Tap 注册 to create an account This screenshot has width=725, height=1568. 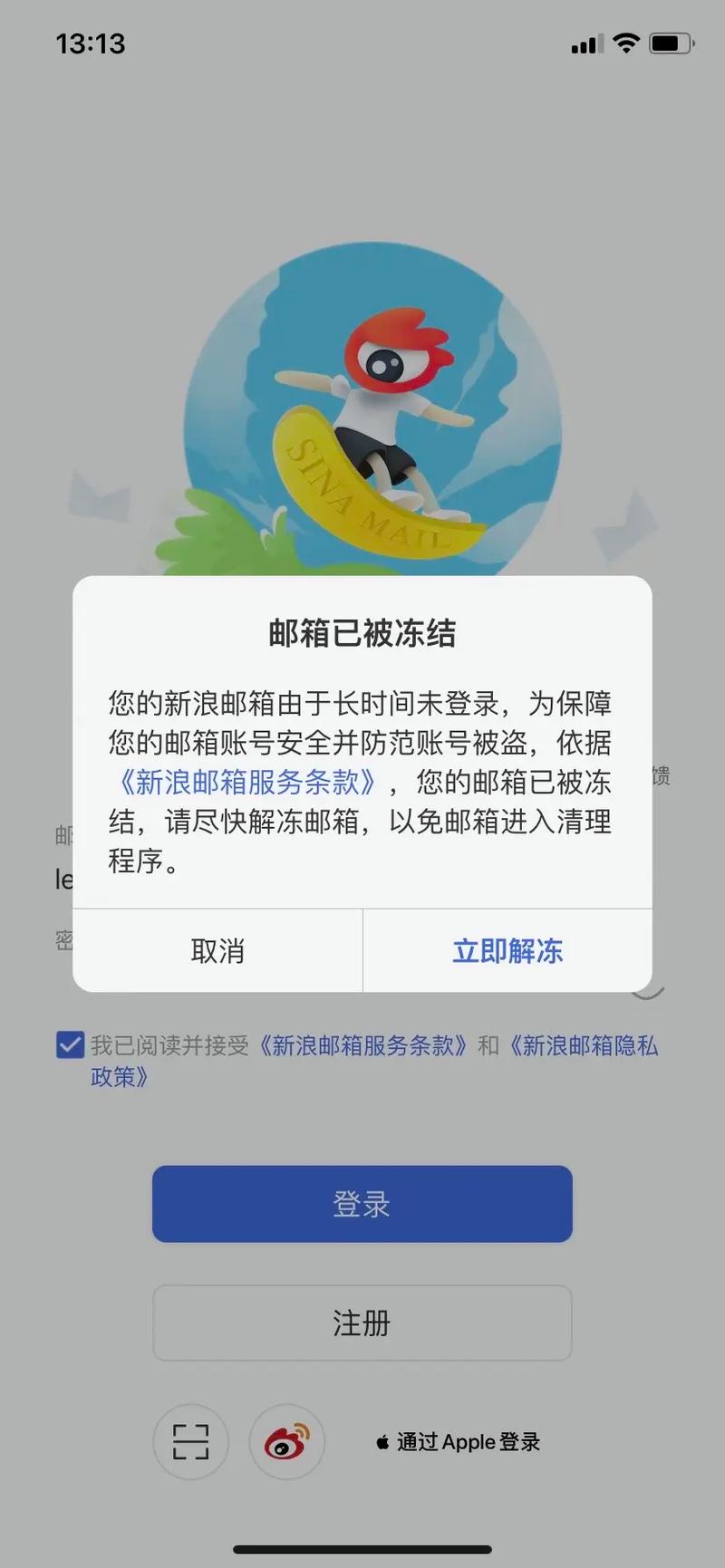coord(362,1323)
